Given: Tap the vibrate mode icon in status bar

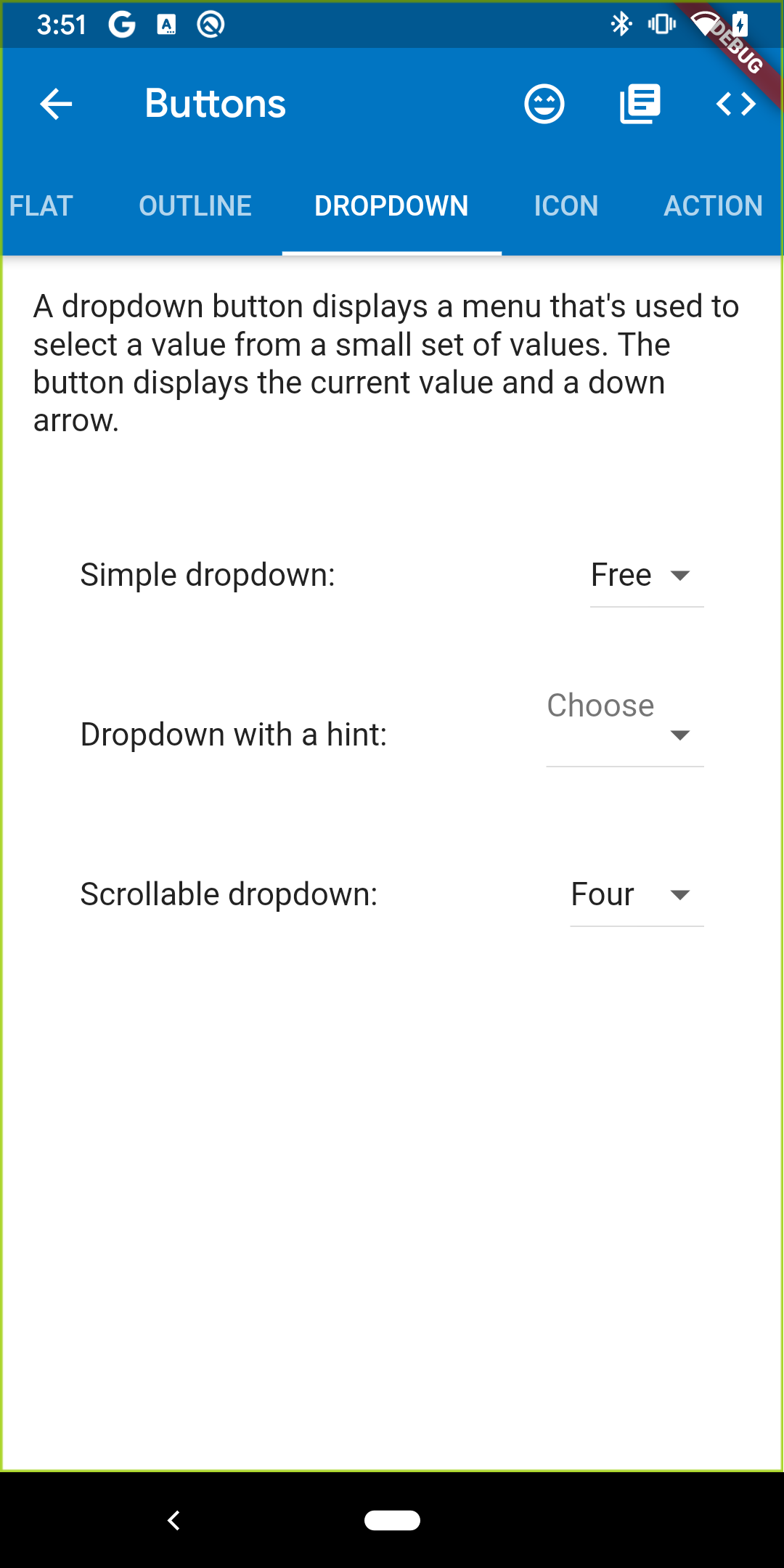Looking at the screenshot, I should tap(661, 24).
